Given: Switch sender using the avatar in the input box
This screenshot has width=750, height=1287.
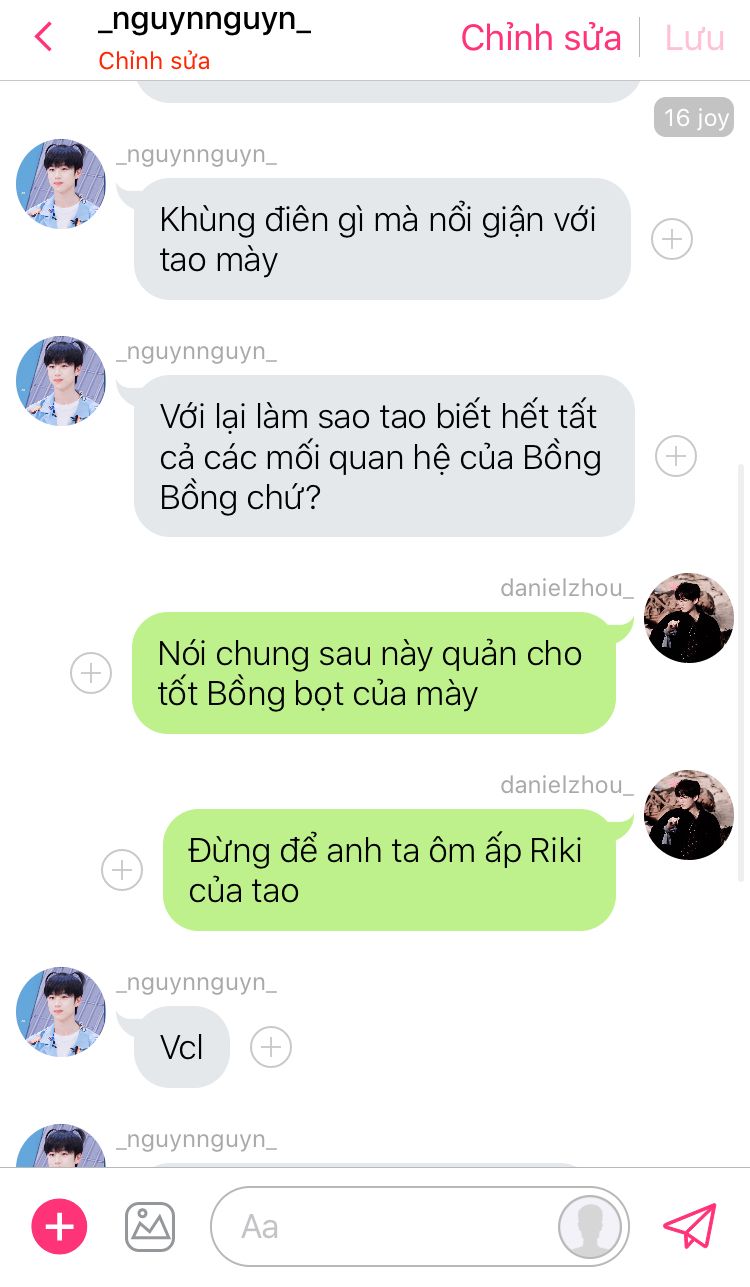Looking at the screenshot, I should 590,1226.
